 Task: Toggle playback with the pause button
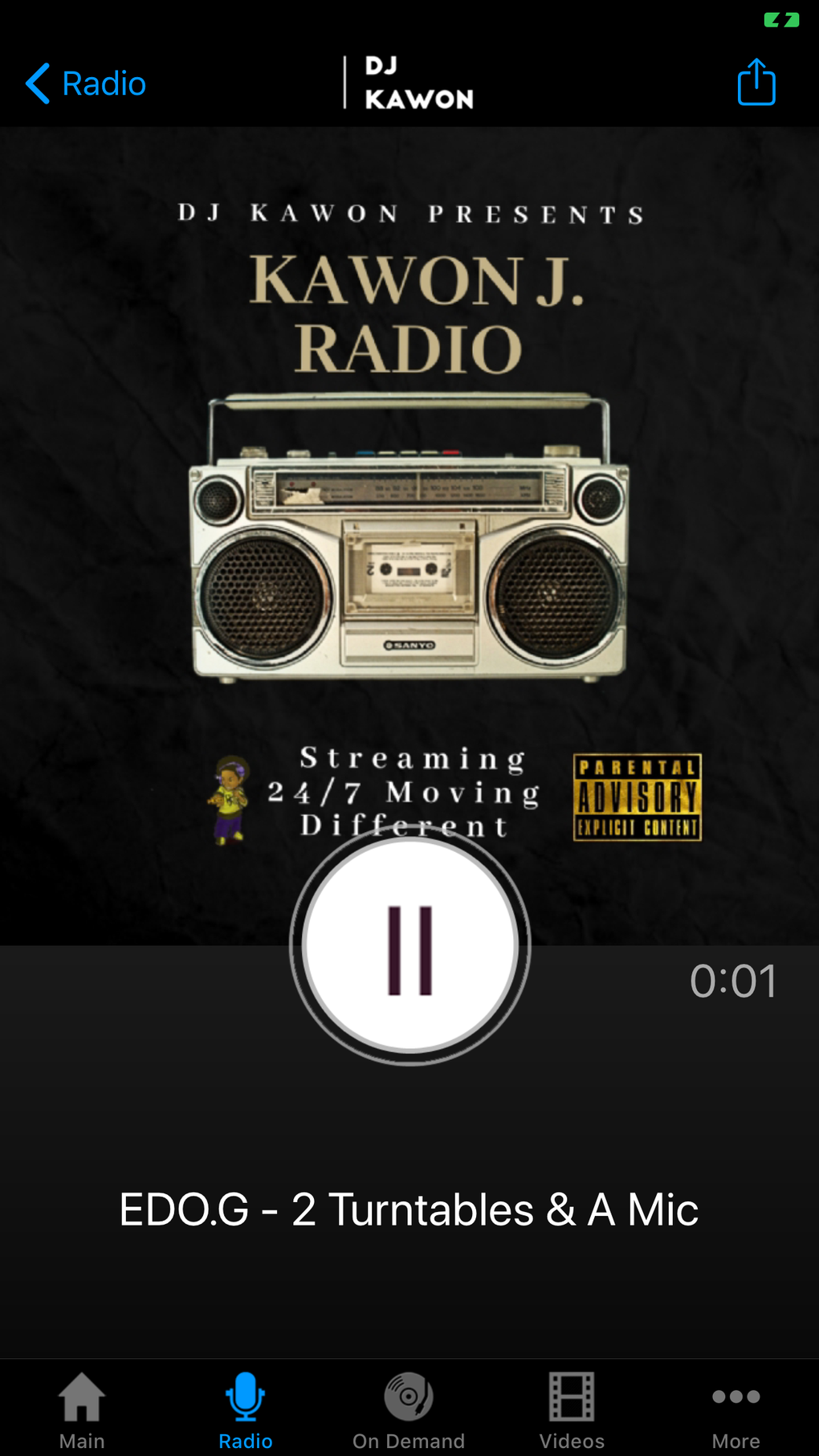[x=409, y=948]
